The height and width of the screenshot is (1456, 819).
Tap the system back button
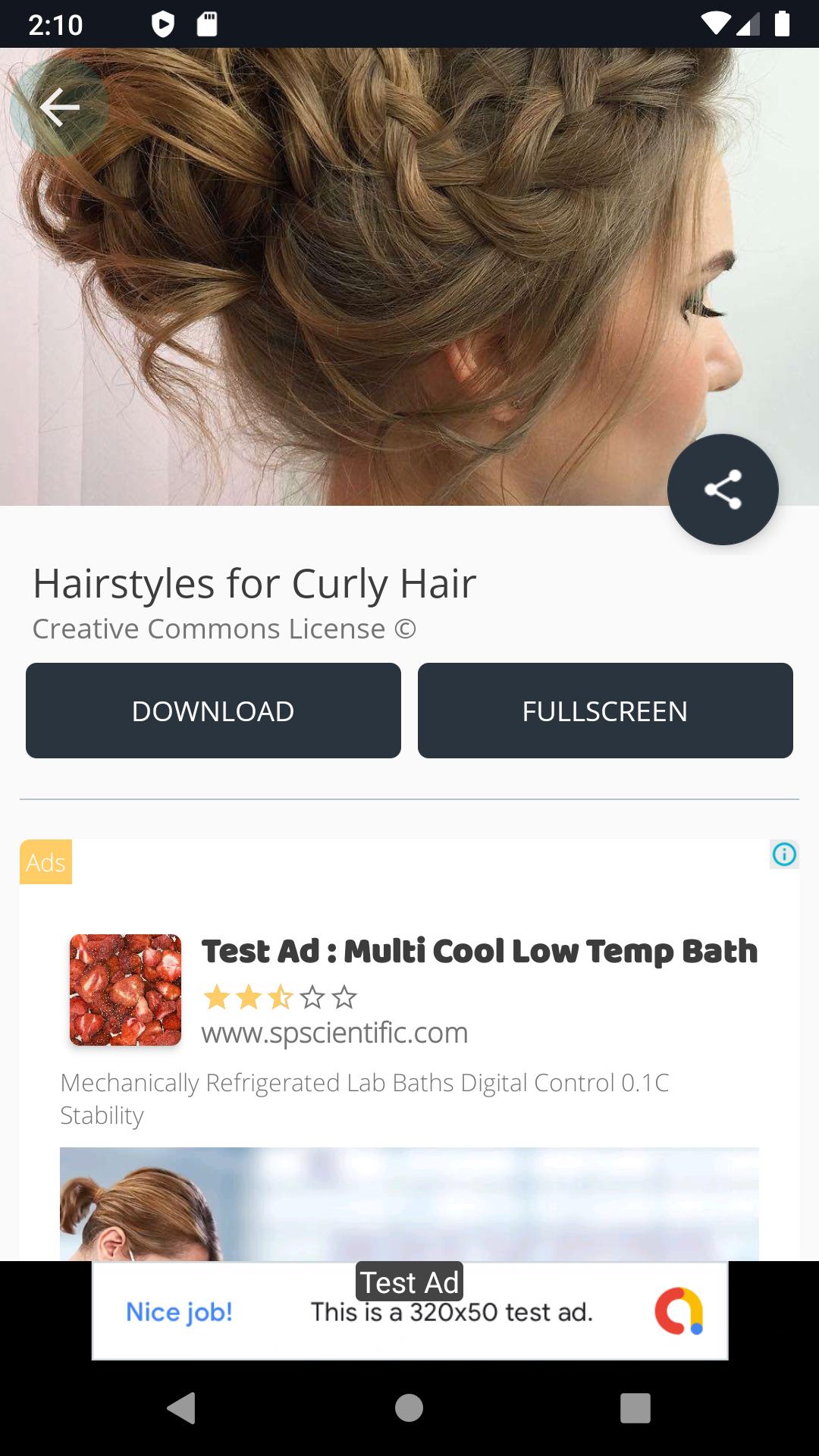pyautogui.click(x=181, y=1408)
